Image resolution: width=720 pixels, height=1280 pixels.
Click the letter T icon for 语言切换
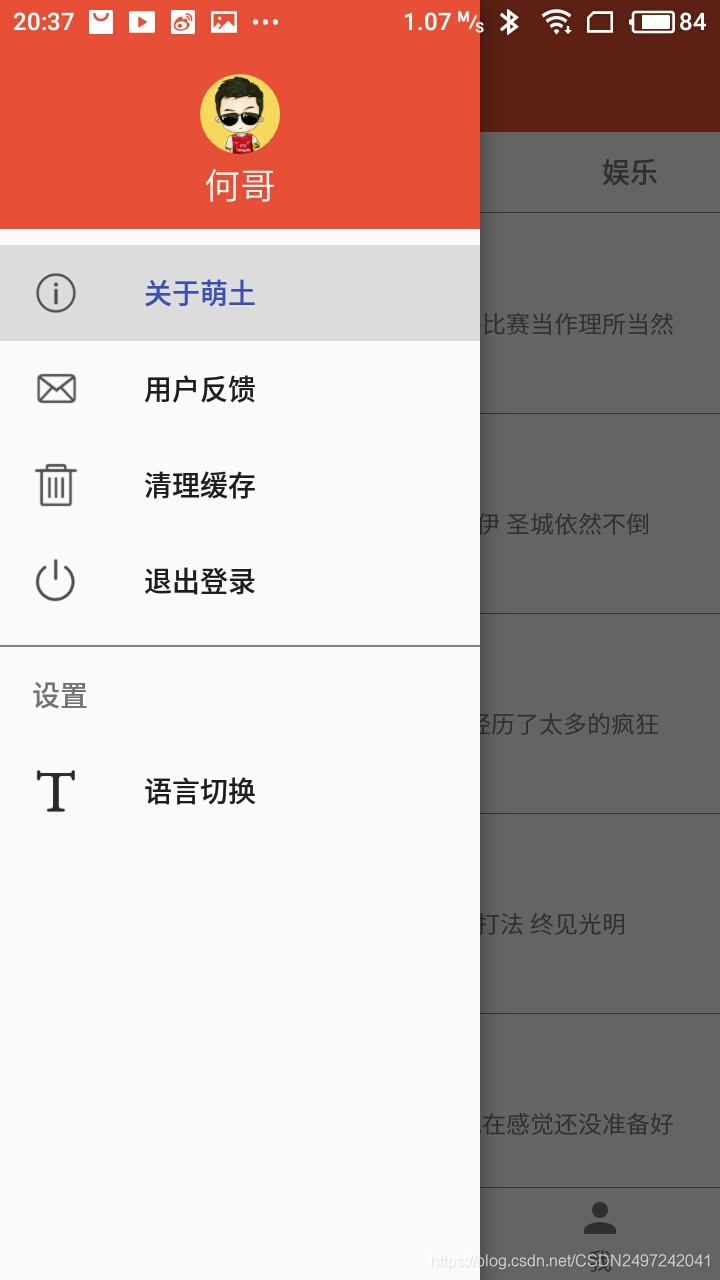coord(55,791)
